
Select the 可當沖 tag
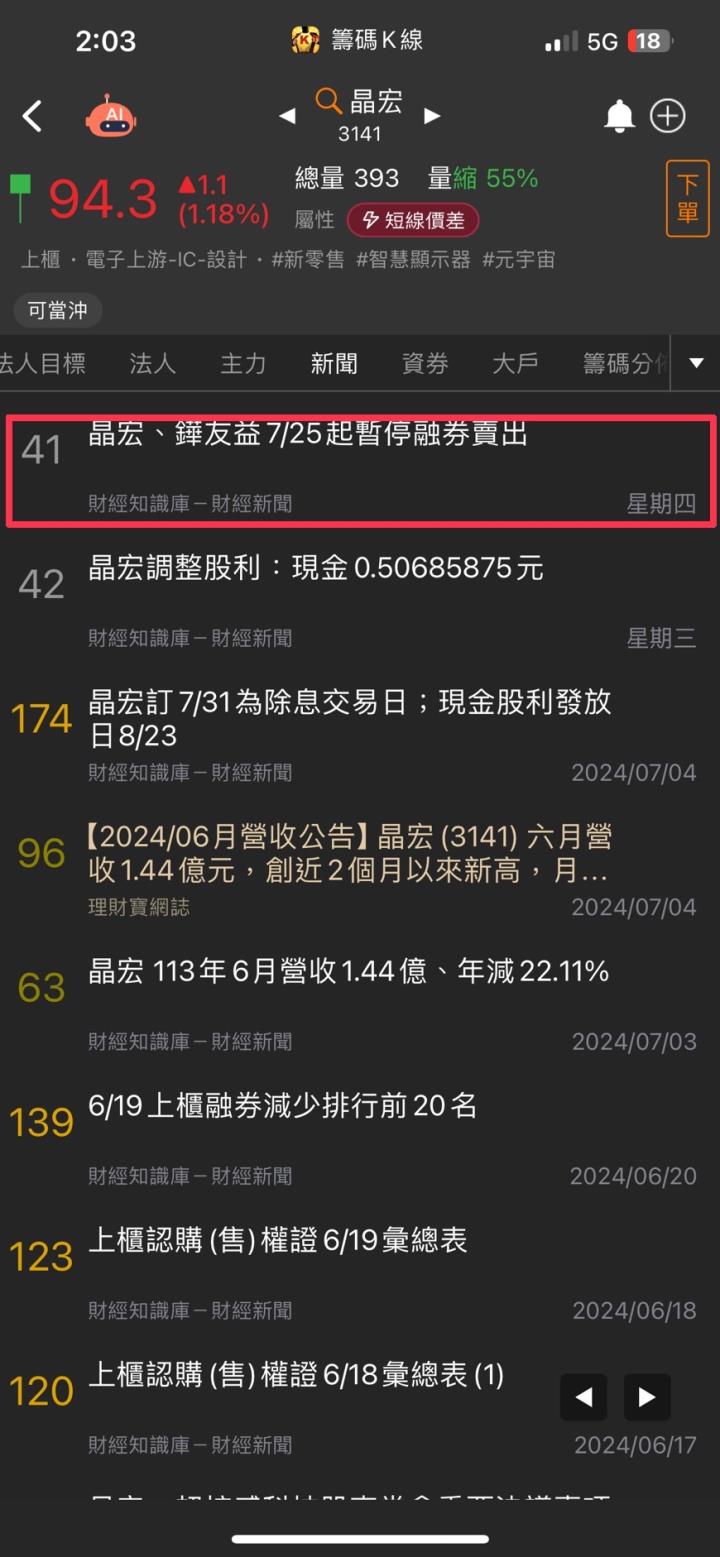tap(57, 311)
